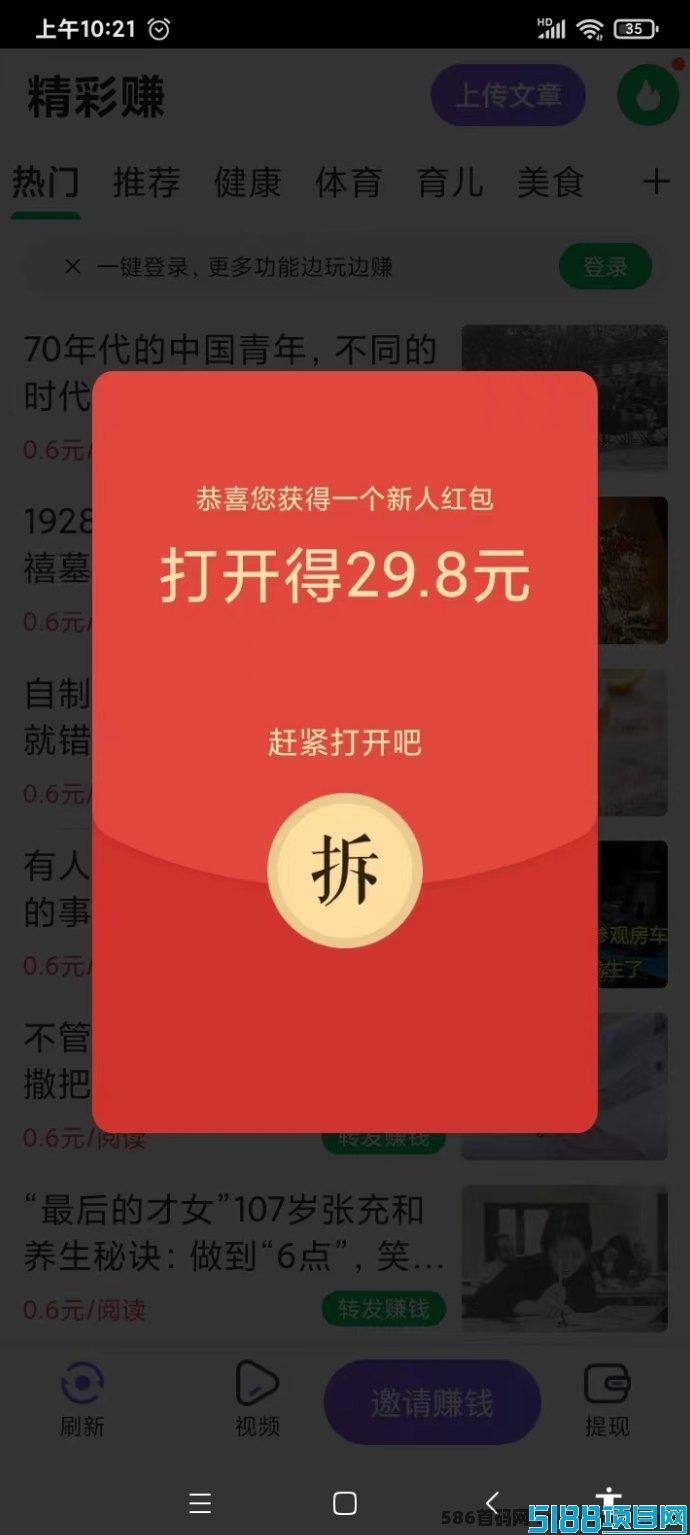The width and height of the screenshot is (690, 1535).
Task: Select the 体育 tab
Action: click(x=349, y=183)
